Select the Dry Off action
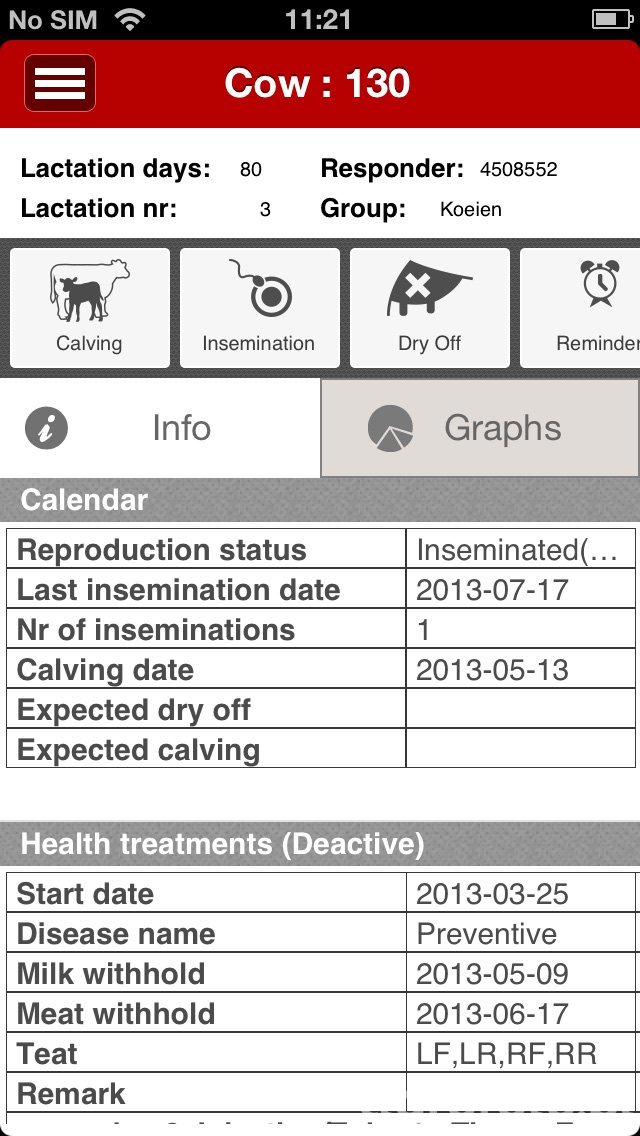640x1136 pixels. point(430,307)
